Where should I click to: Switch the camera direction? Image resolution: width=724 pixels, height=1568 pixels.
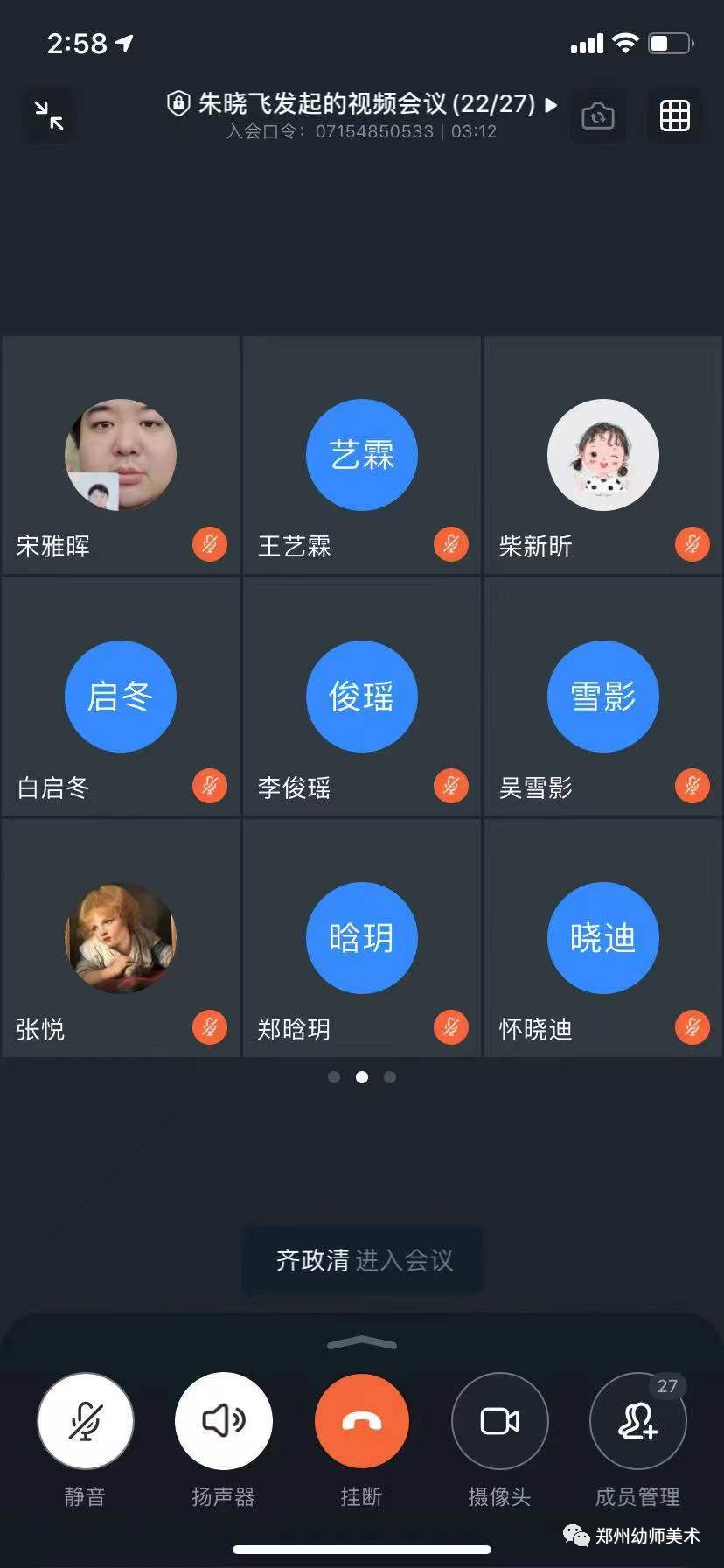pyautogui.click(x=598, y=115)
